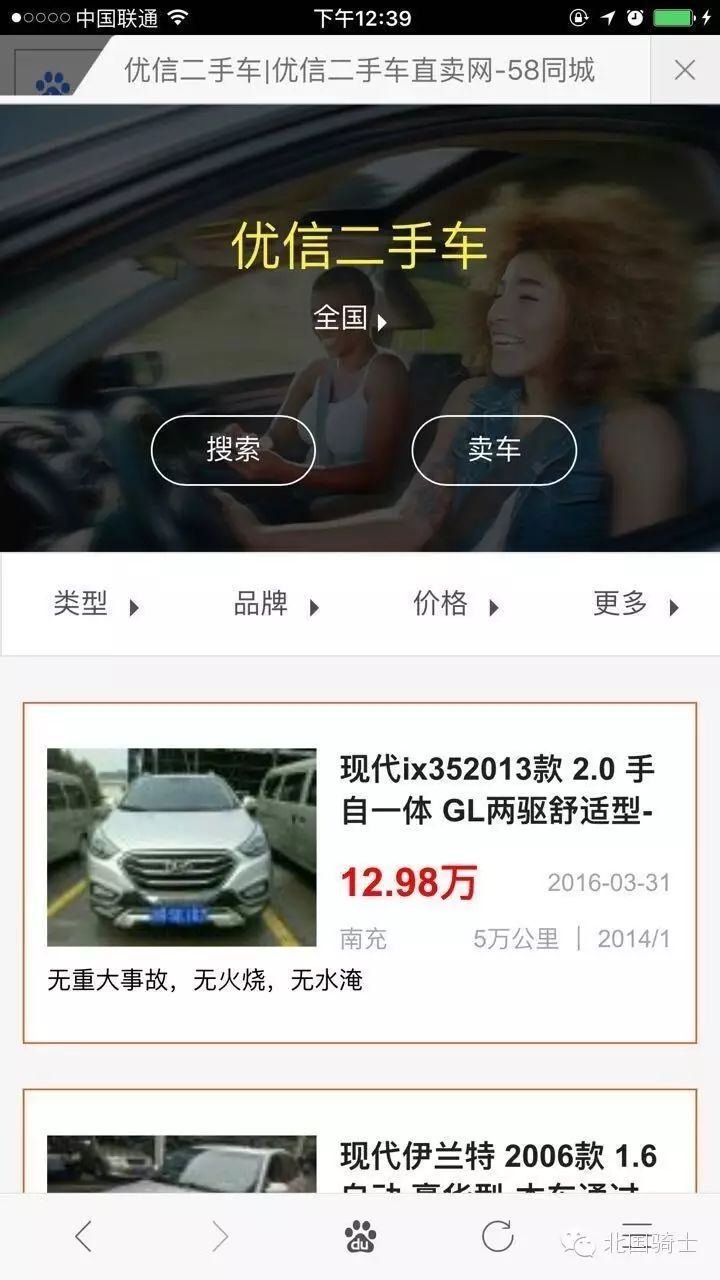Tap the 卖车 button
This screenshot has height=1280, width=720.
pos(494,450)
